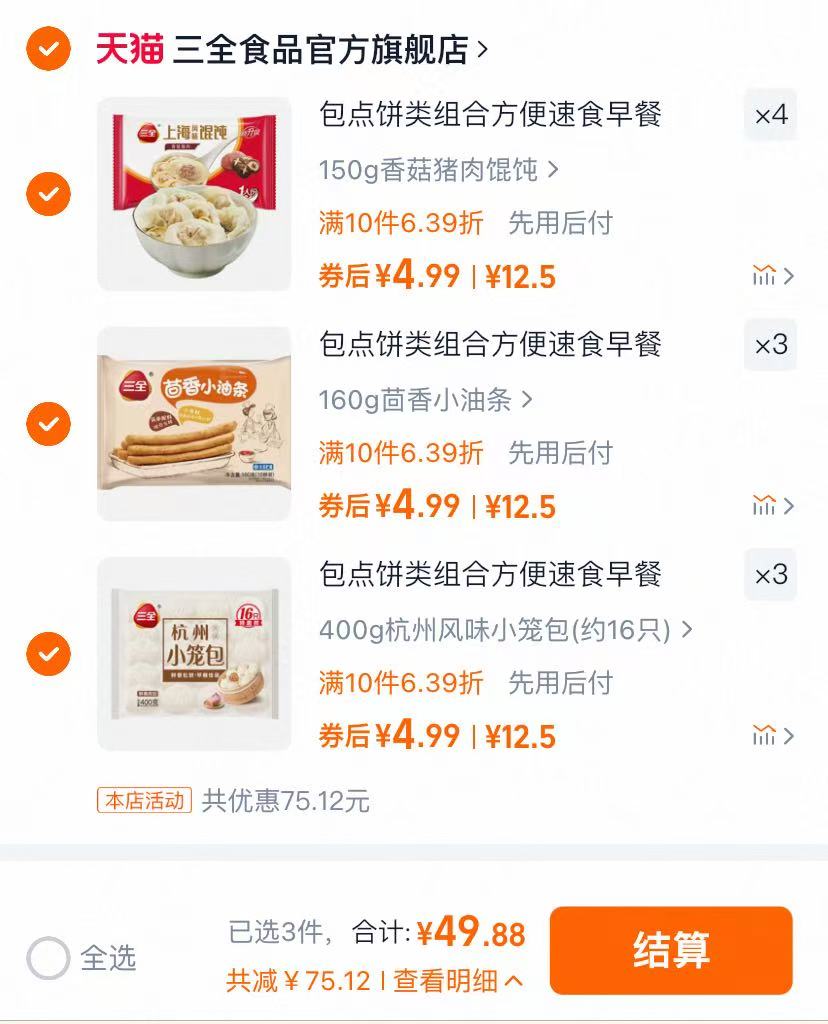The image size is (828, 1024).
Task: Open the 杭州小笼包 product thumbnail
Action: tap(197, 655)
